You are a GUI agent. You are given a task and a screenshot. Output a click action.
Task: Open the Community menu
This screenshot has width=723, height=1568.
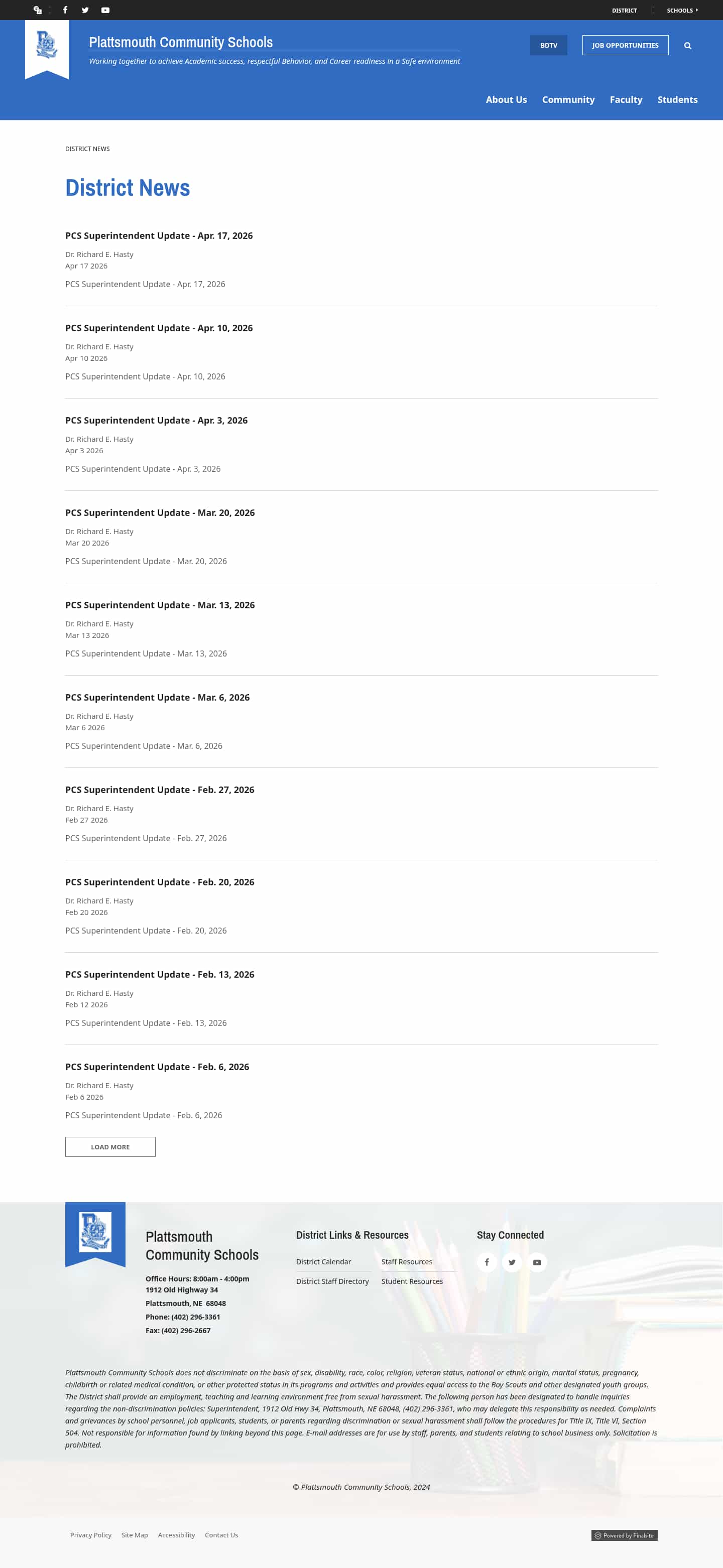point(568,100)
